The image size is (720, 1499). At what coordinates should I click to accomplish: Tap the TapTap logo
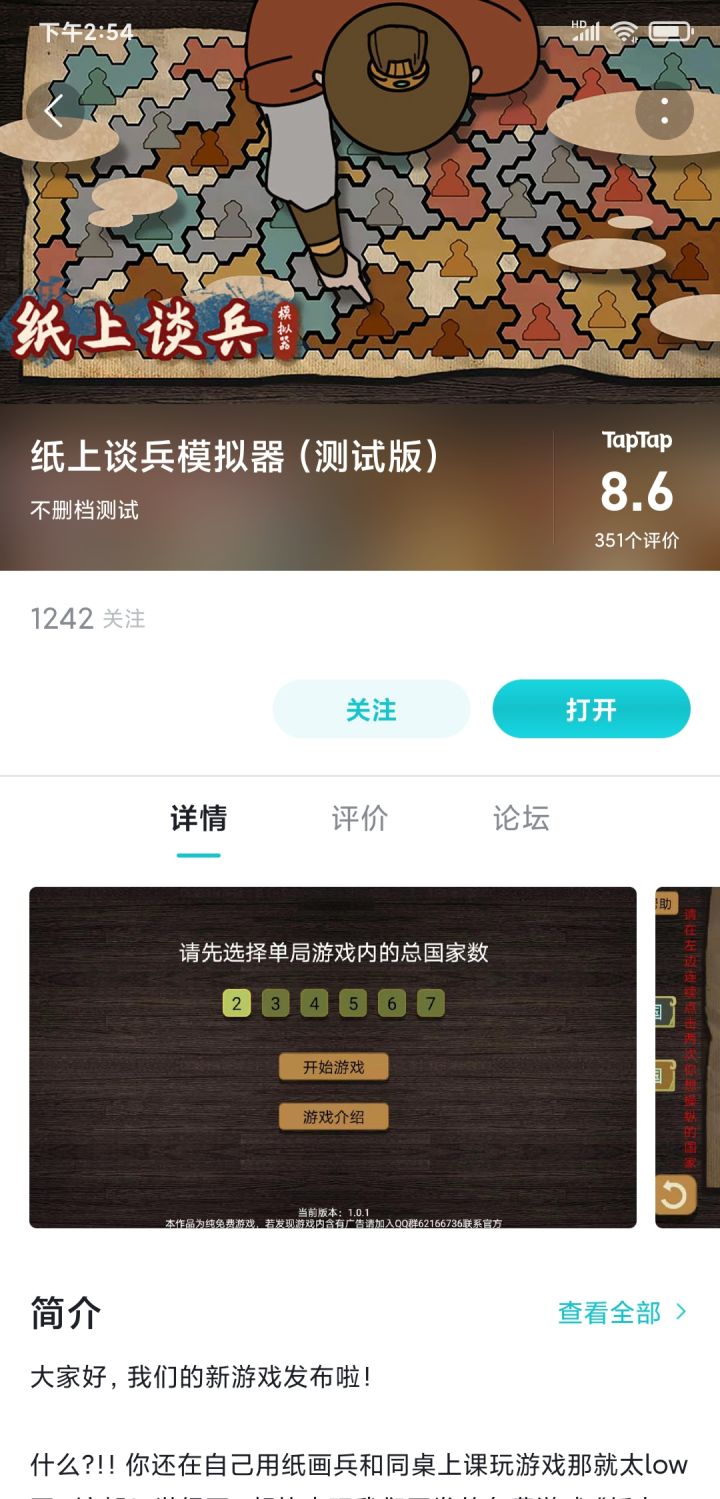coord(640,441)
